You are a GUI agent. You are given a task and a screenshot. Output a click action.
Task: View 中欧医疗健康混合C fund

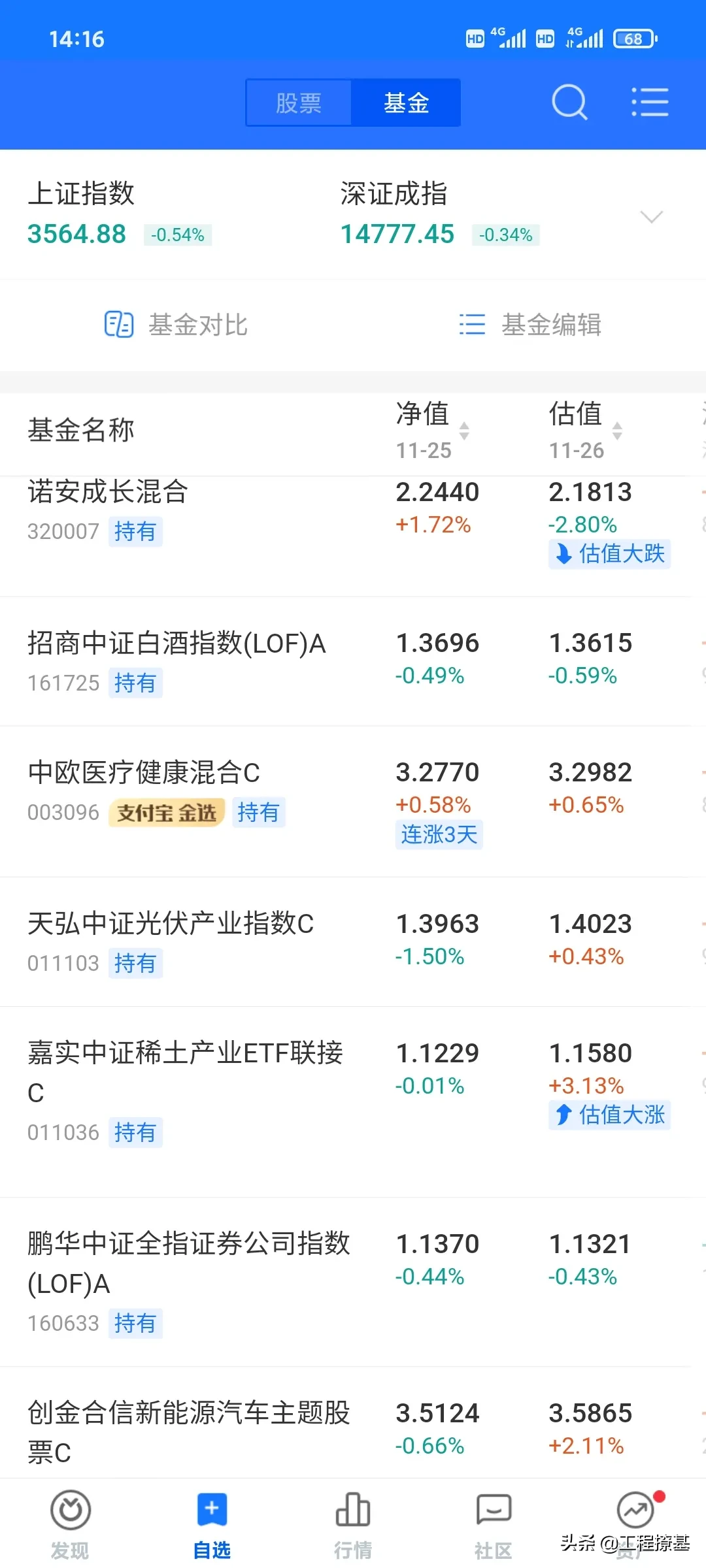click(x=144, y=773)
